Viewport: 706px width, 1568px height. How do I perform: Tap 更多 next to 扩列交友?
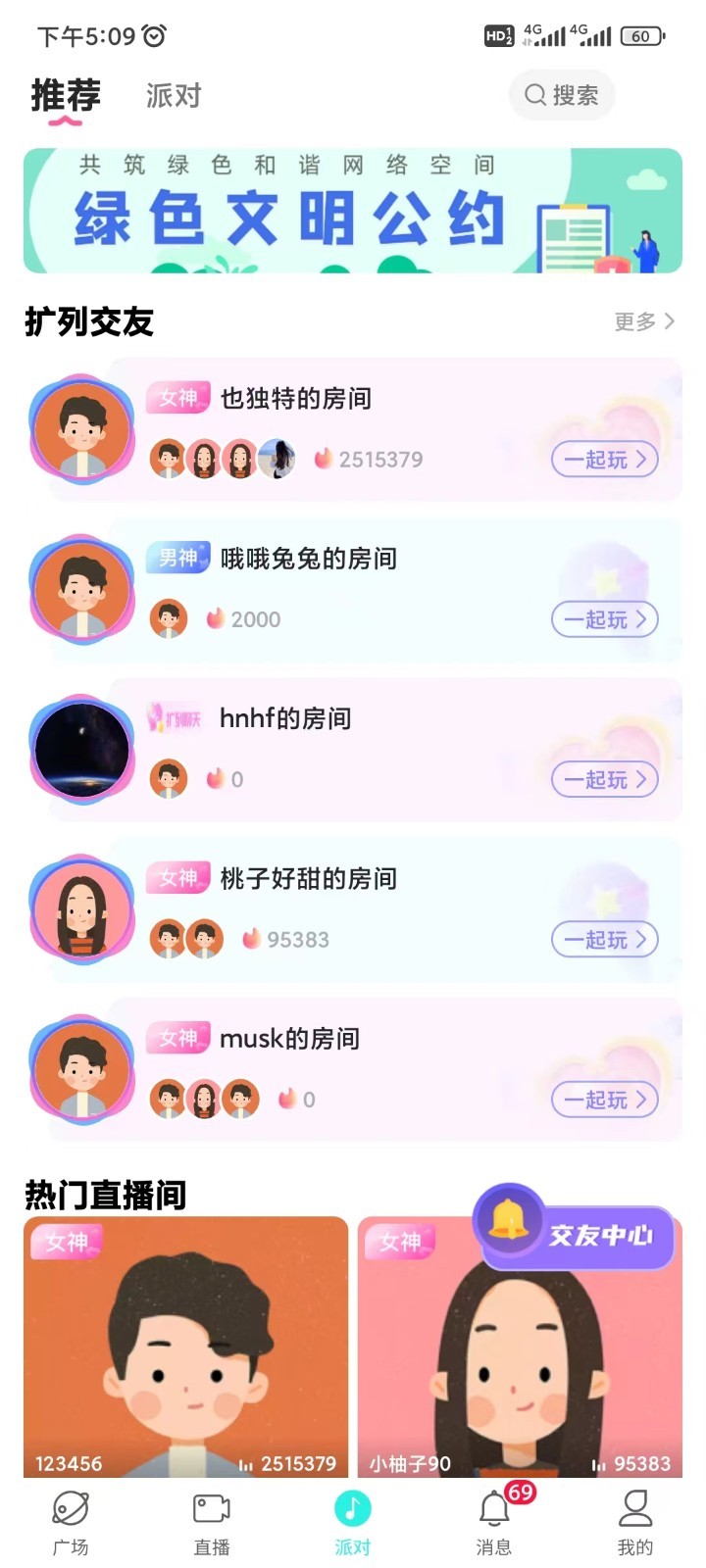click(x=643, y=321)
